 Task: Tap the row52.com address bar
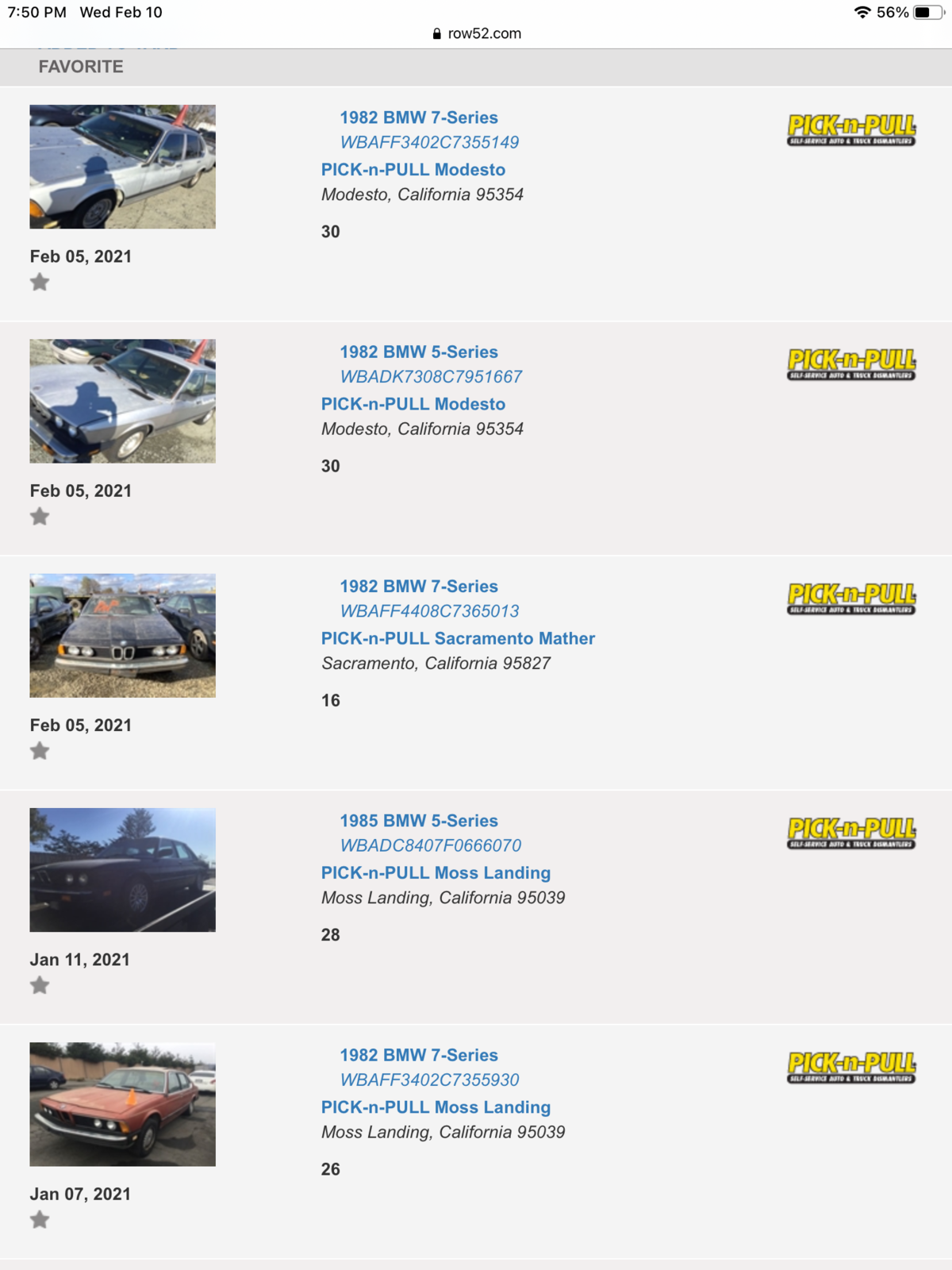tap(477, 33)
